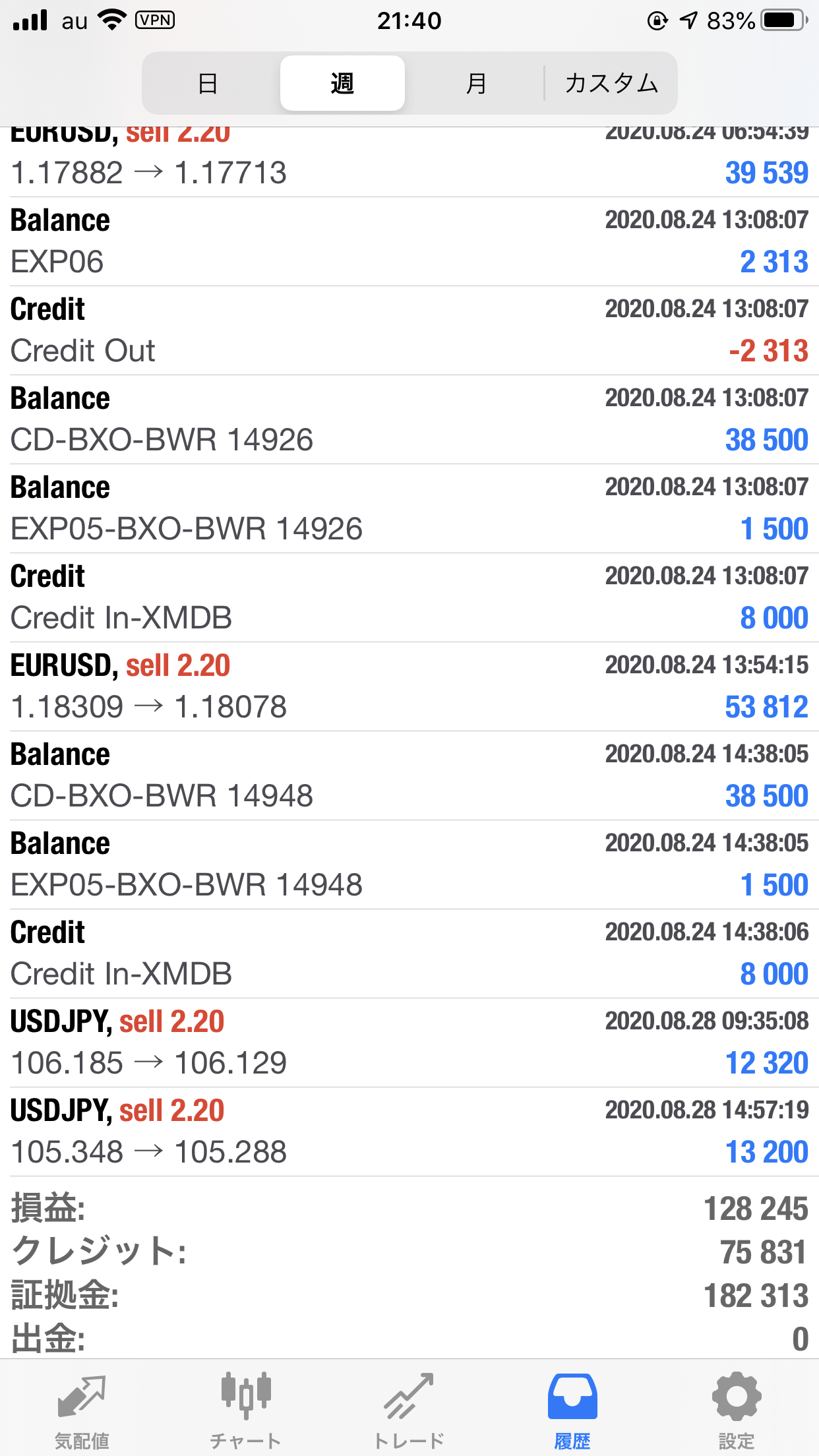819x1456 pixels.
Task: Select the 週 (week) period tab
Action: click(x=342, y=83)
